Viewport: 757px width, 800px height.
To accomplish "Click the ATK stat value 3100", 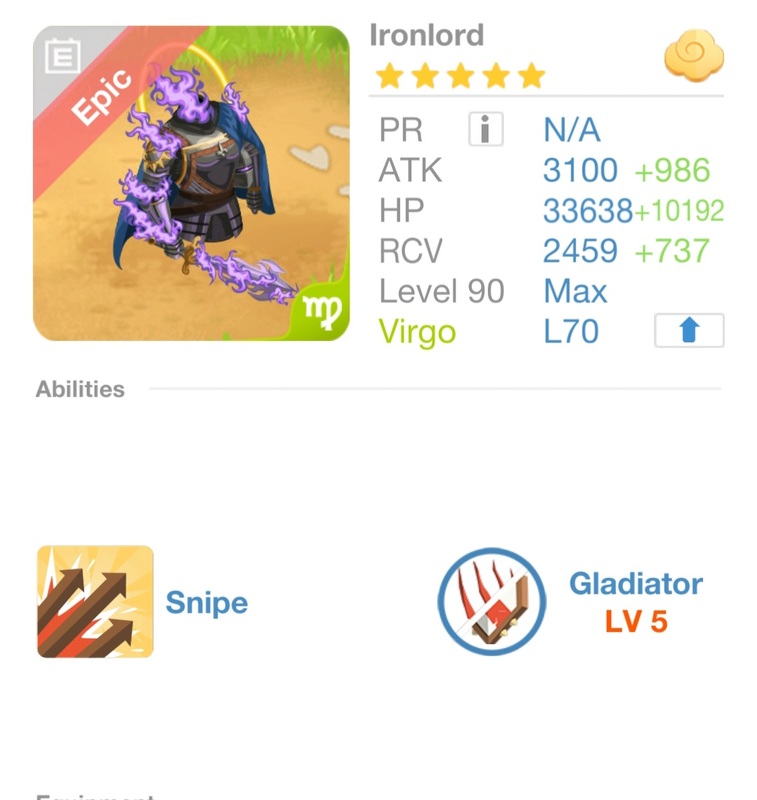I will click(x=579, y=170).
